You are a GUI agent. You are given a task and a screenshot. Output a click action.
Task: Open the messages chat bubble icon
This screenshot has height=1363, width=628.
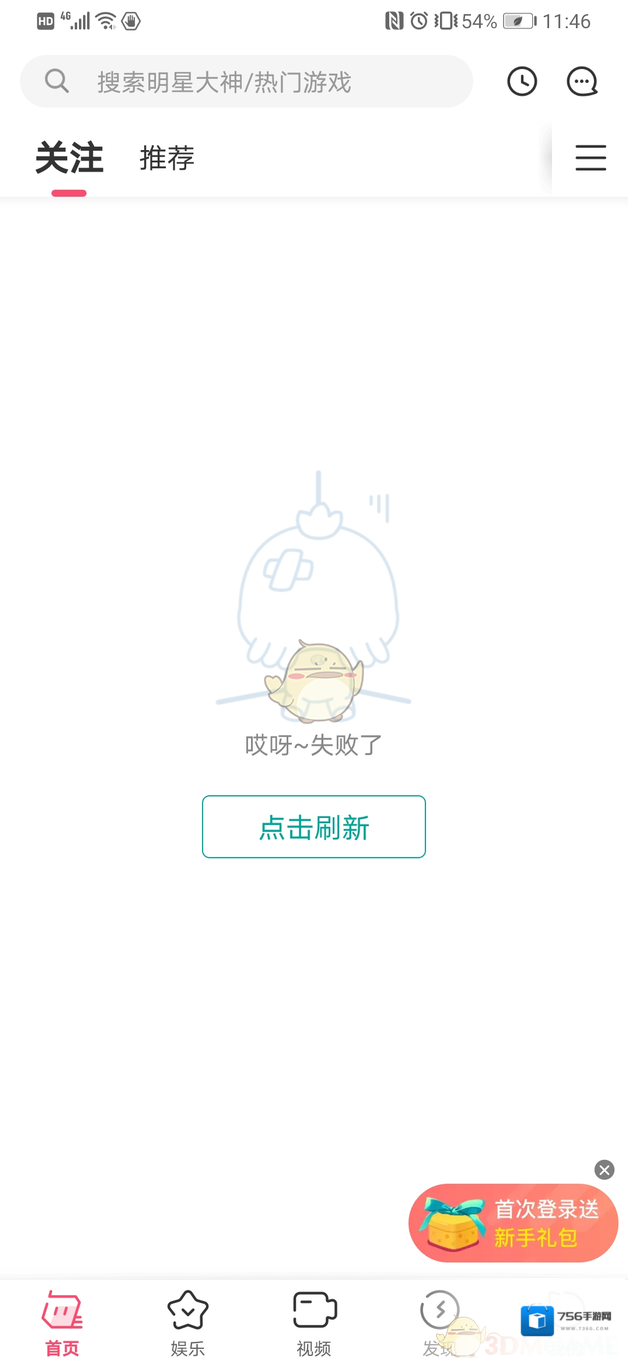click(582, 82)
